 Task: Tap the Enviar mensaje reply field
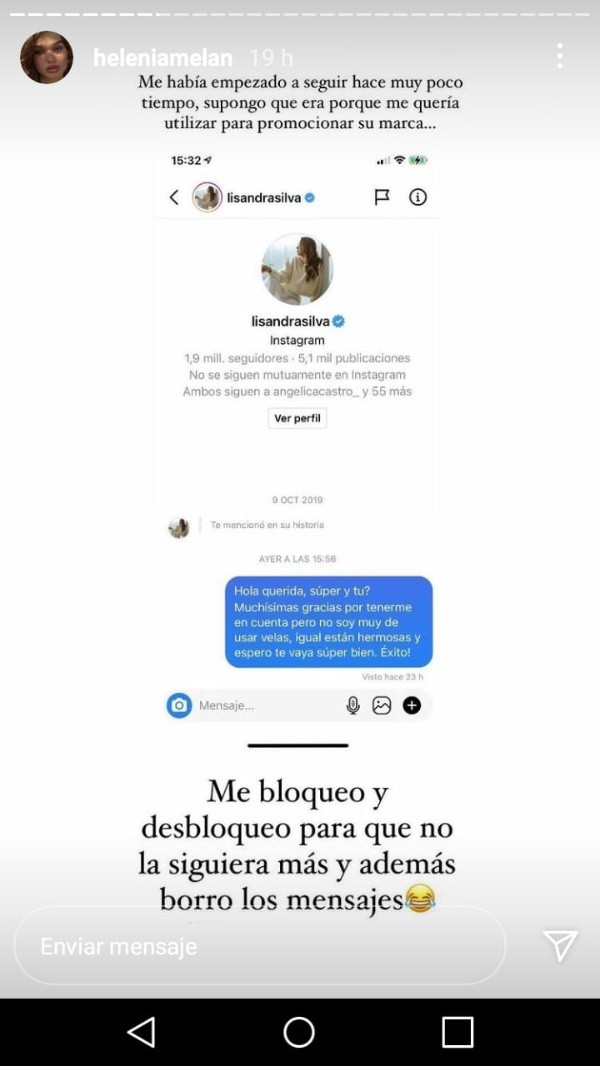(x=260, y=946)
